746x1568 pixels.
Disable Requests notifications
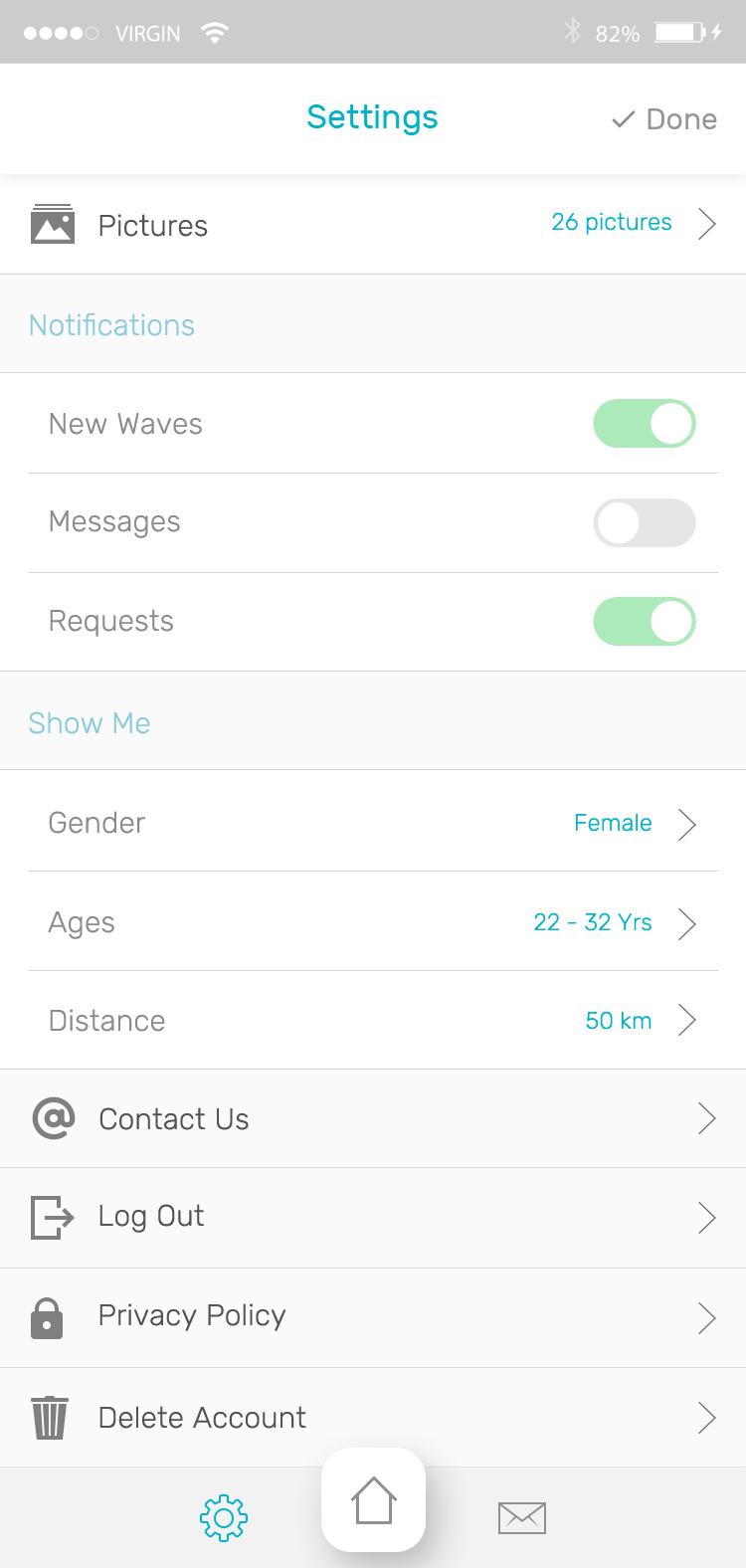click(644, 622)
